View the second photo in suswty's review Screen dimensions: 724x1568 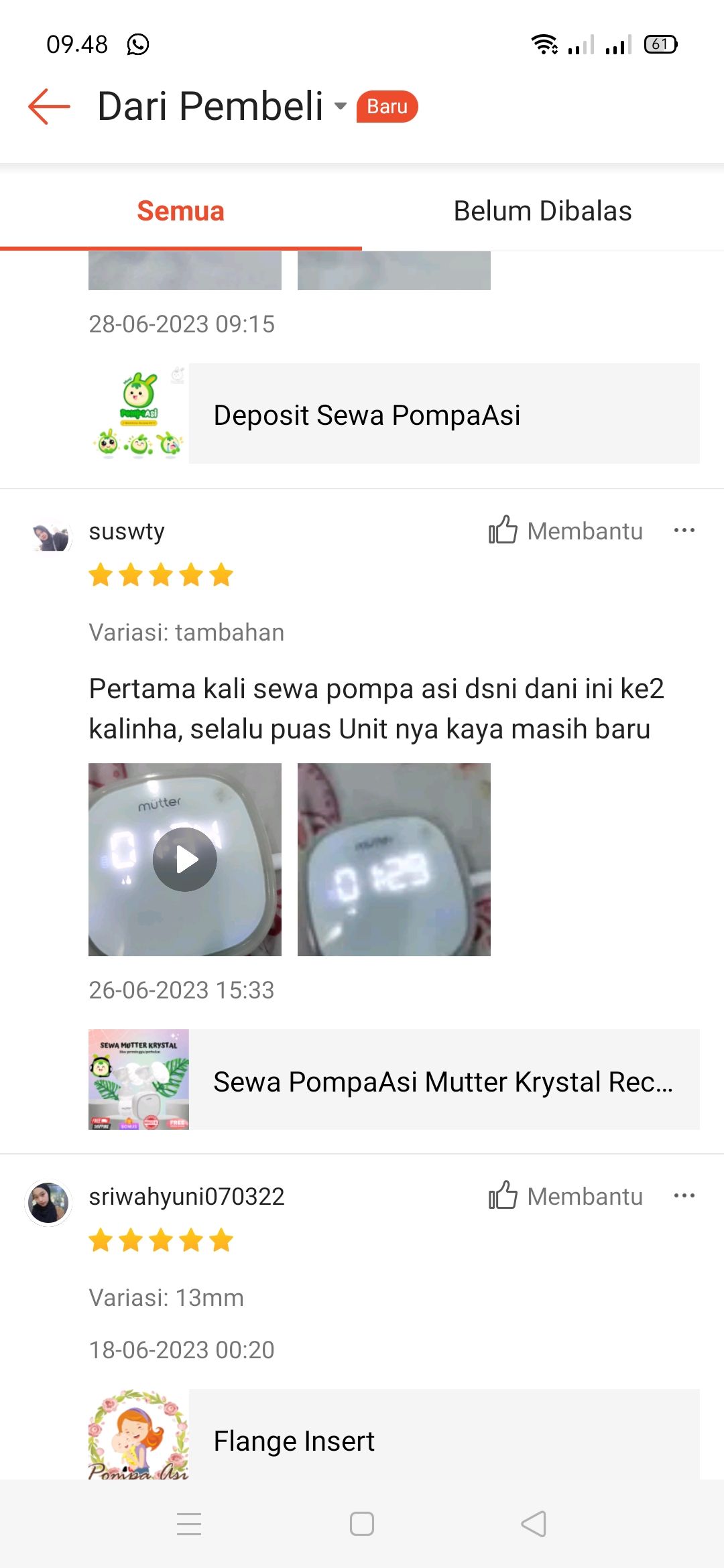pyautogui.click(x=394, y=859)
